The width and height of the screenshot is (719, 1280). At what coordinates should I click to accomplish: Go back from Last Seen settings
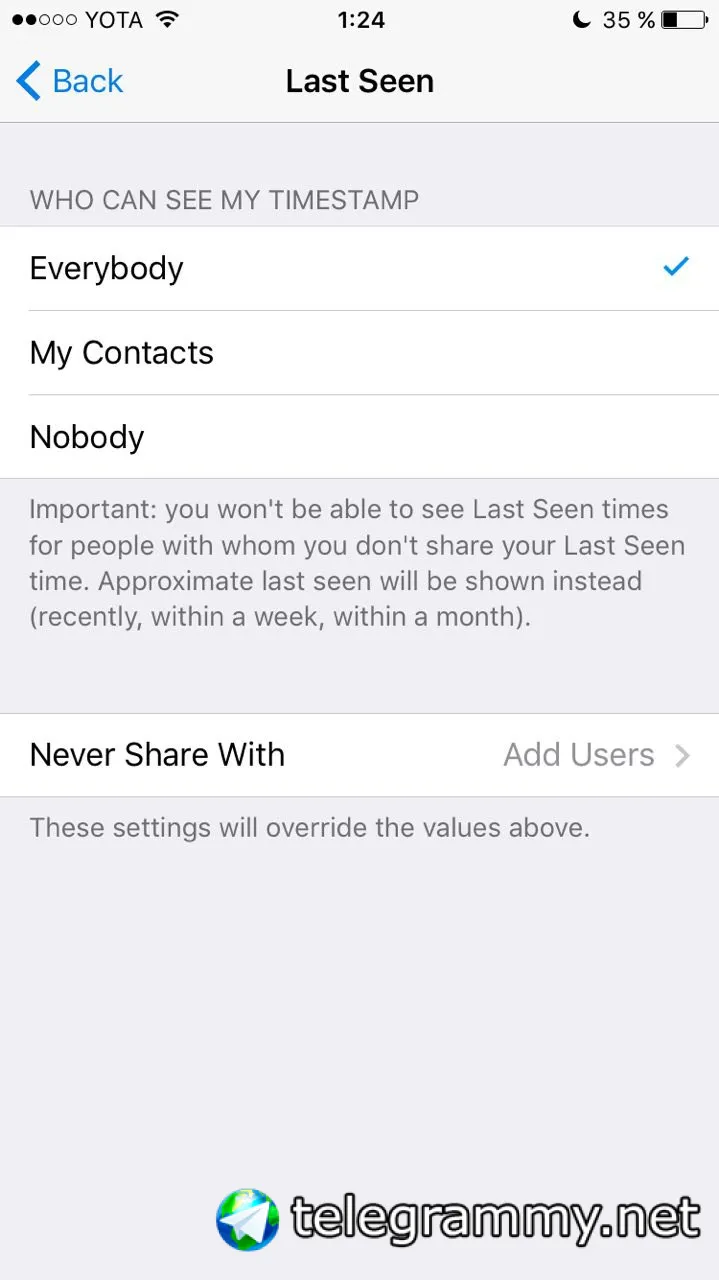tap(70, 81)
